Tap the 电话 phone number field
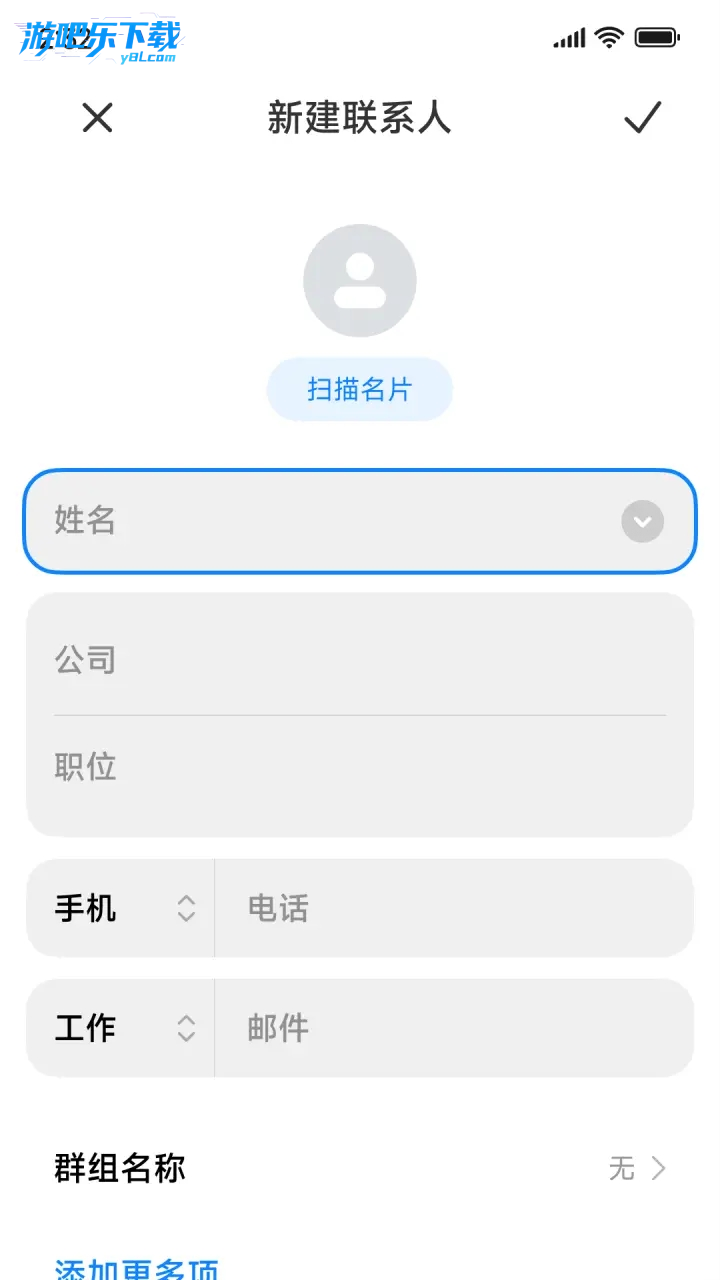 click(452, 908)
